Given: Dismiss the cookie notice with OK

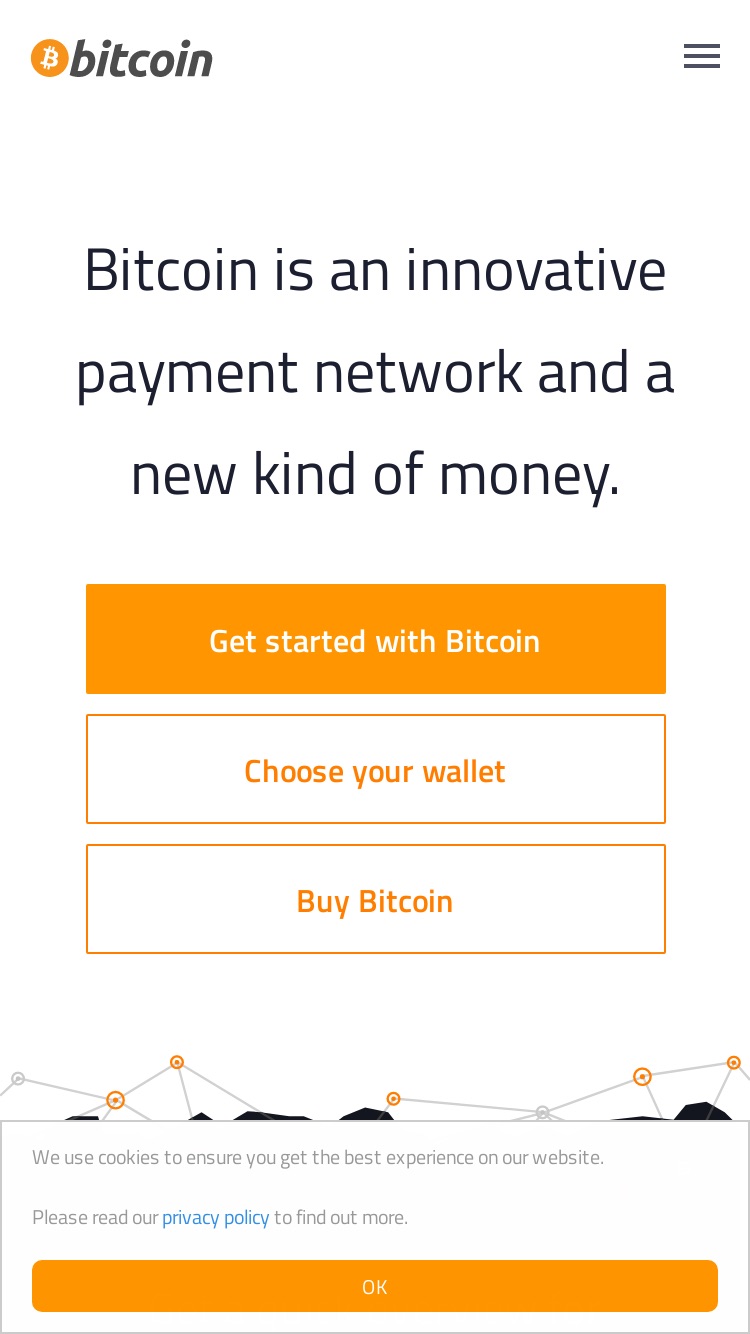Looking at the screenshot, I should [x=375, y=1286].
